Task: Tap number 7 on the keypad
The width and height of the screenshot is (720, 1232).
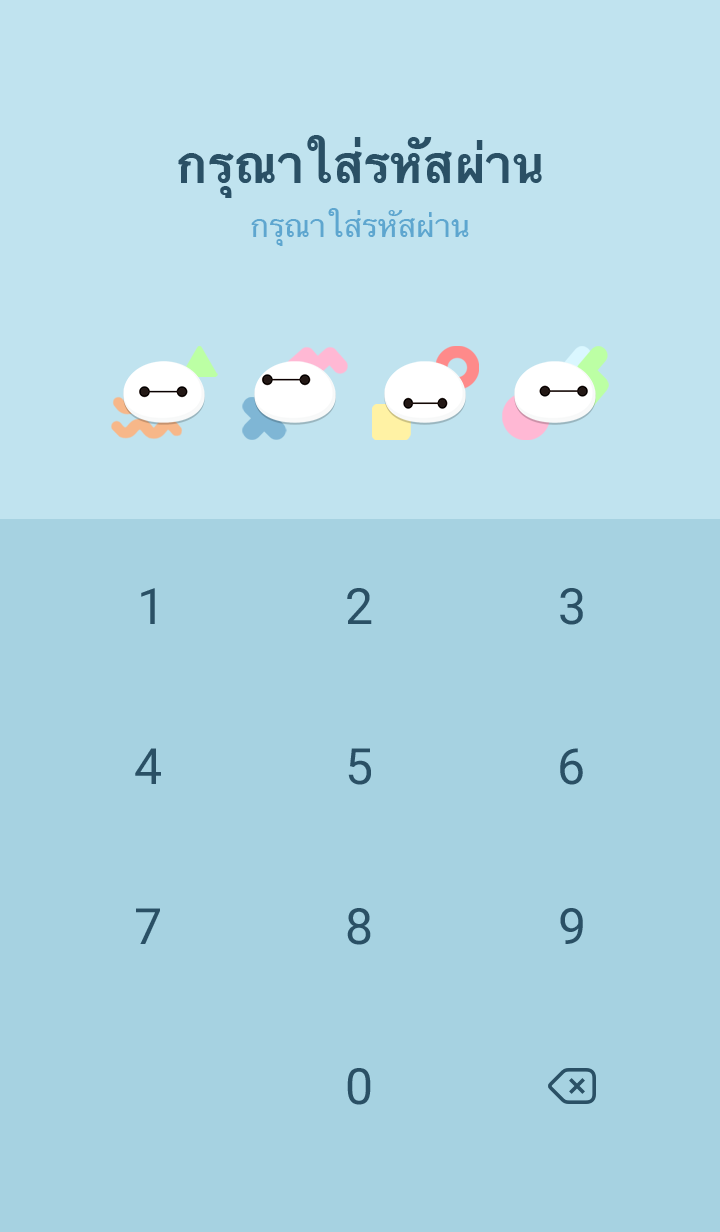Action: coord(148,927)
